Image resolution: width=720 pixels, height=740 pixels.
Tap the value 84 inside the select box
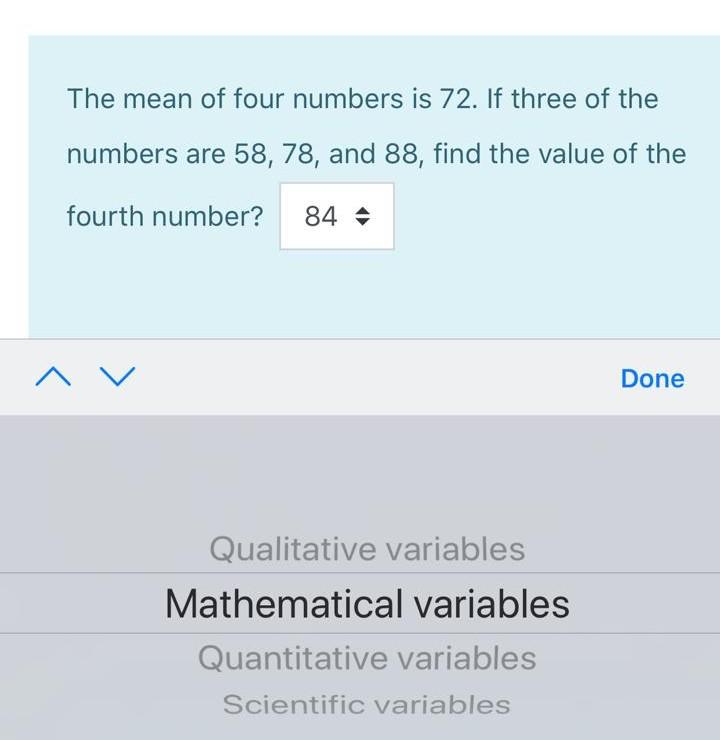coord(322,215)
